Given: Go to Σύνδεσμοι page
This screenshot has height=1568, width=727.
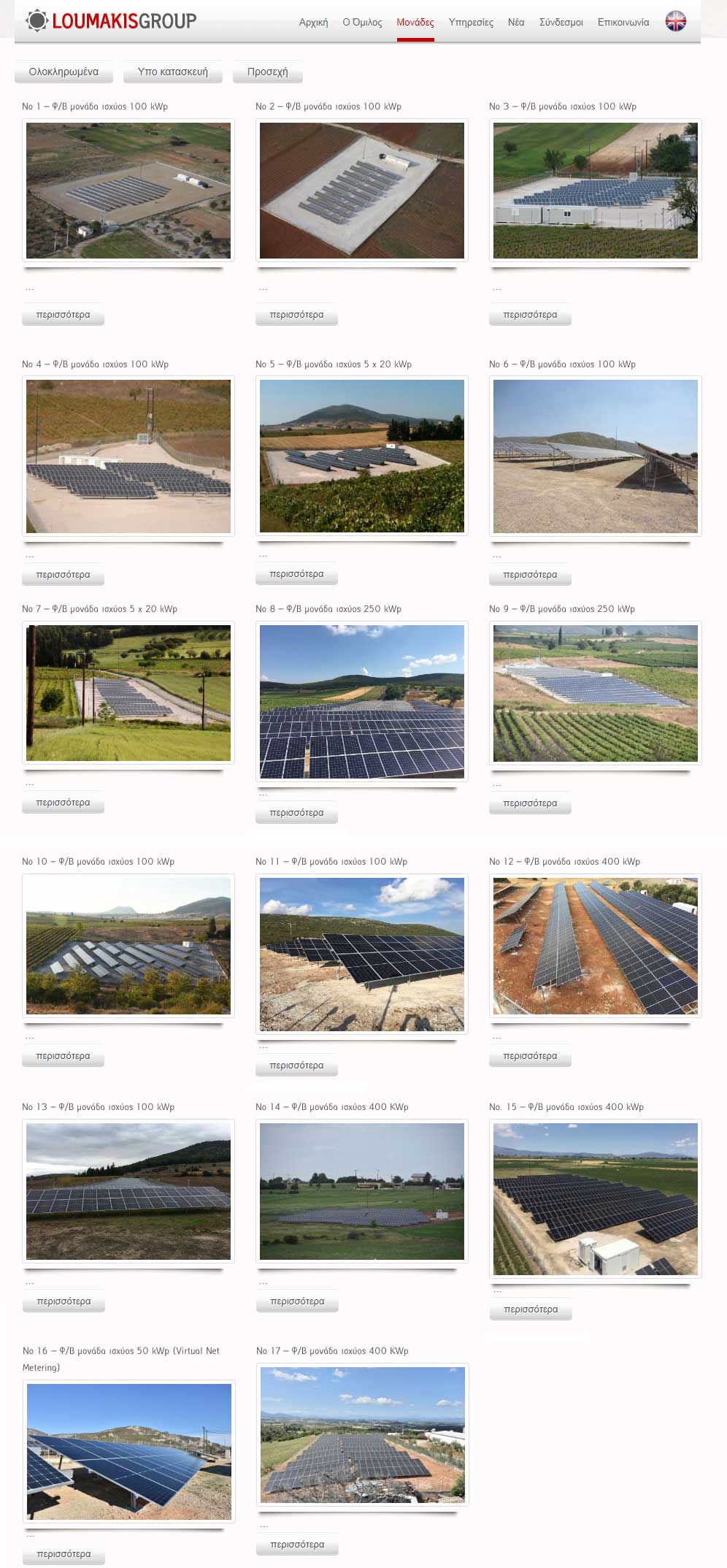Looking at the screenshot, I should point(561,23).
